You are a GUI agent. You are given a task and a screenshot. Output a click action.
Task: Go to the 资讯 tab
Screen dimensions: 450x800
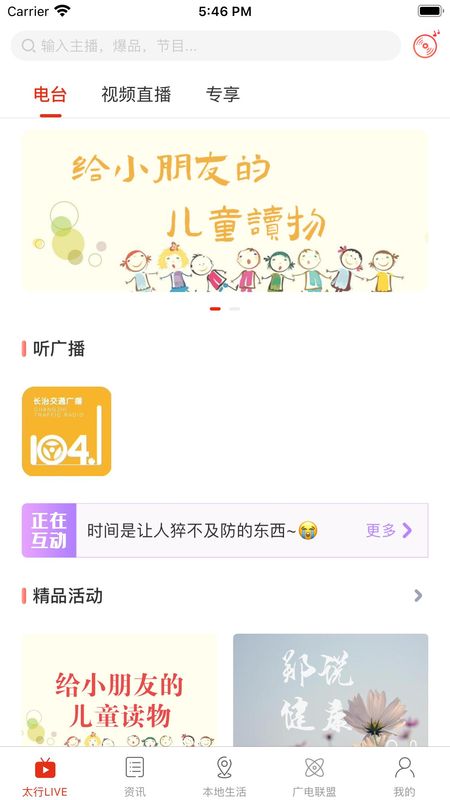click(x=135, y=776)
